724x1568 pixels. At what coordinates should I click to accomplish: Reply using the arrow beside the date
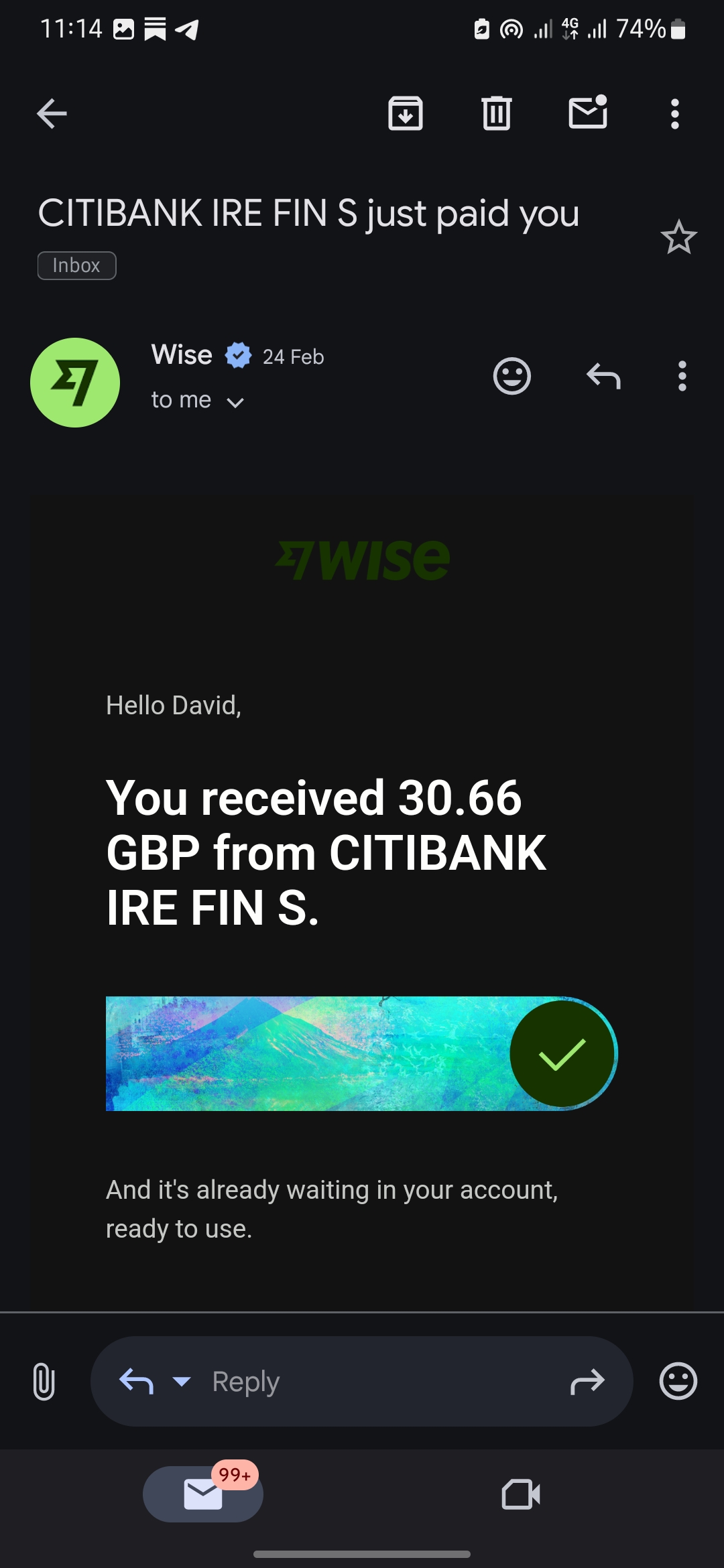click(x=603, y=376)
